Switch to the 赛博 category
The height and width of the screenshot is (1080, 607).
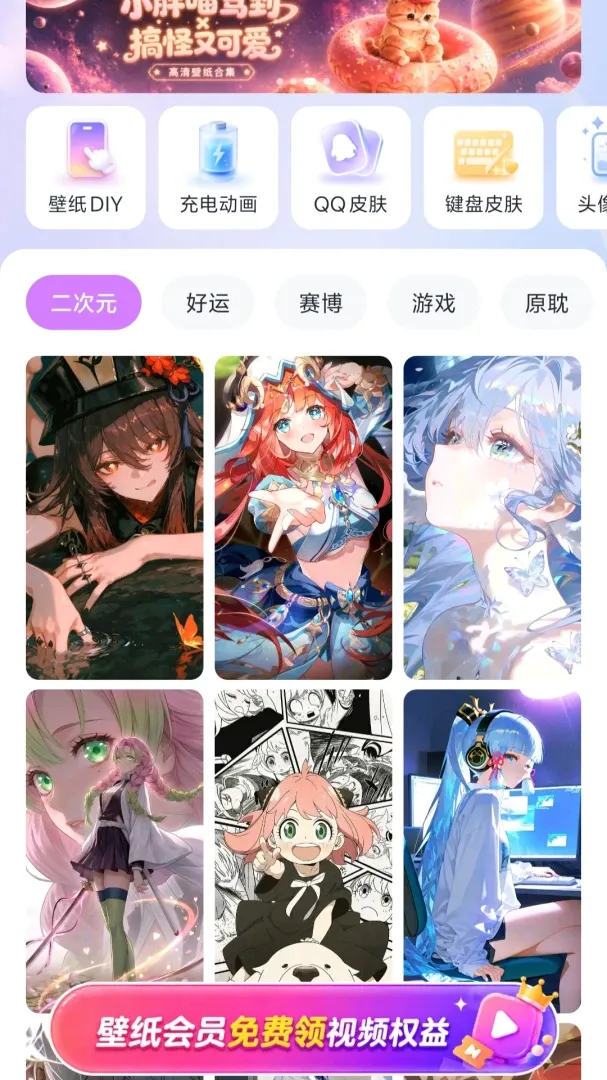tap(320, 302)
